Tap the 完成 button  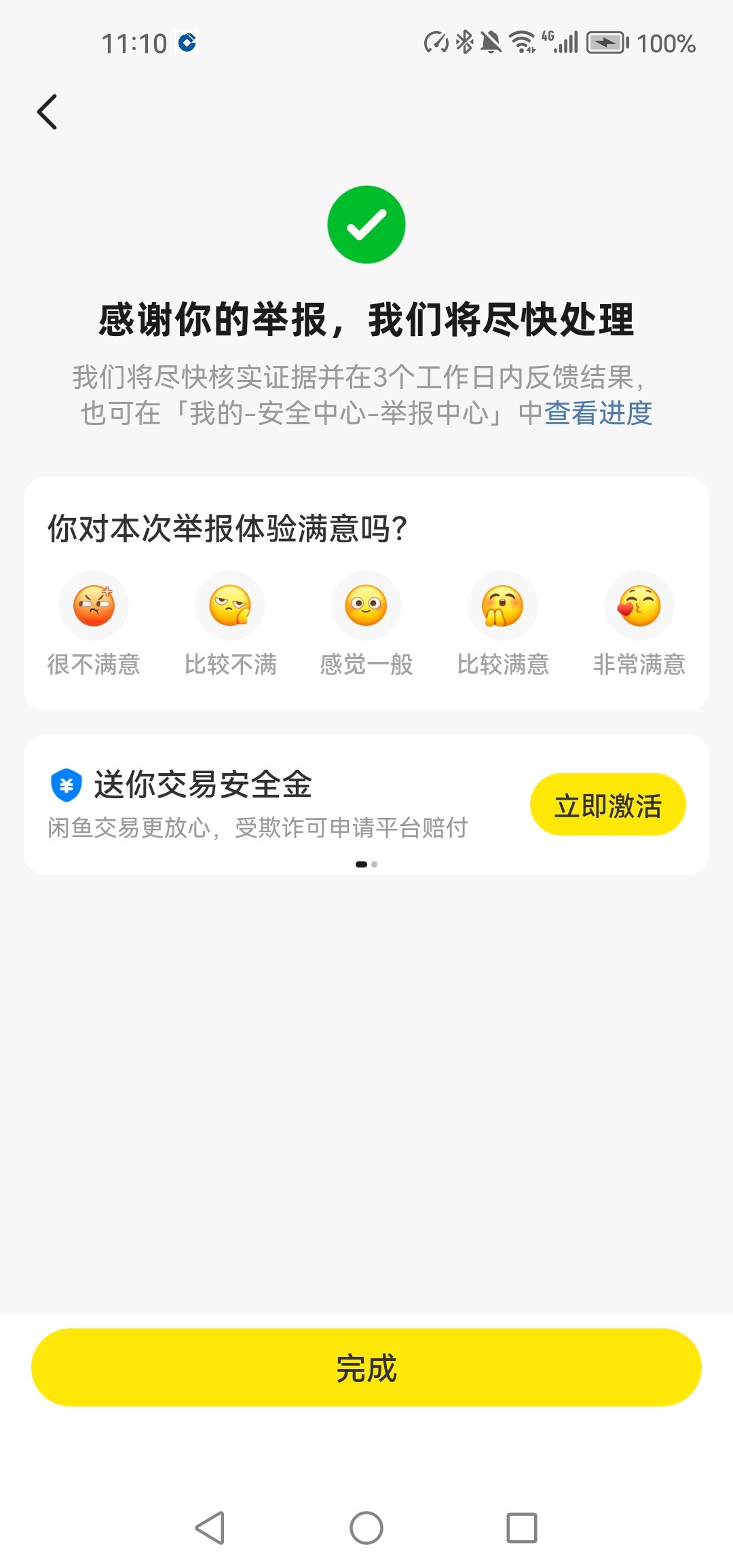(x=366, y=1368)
